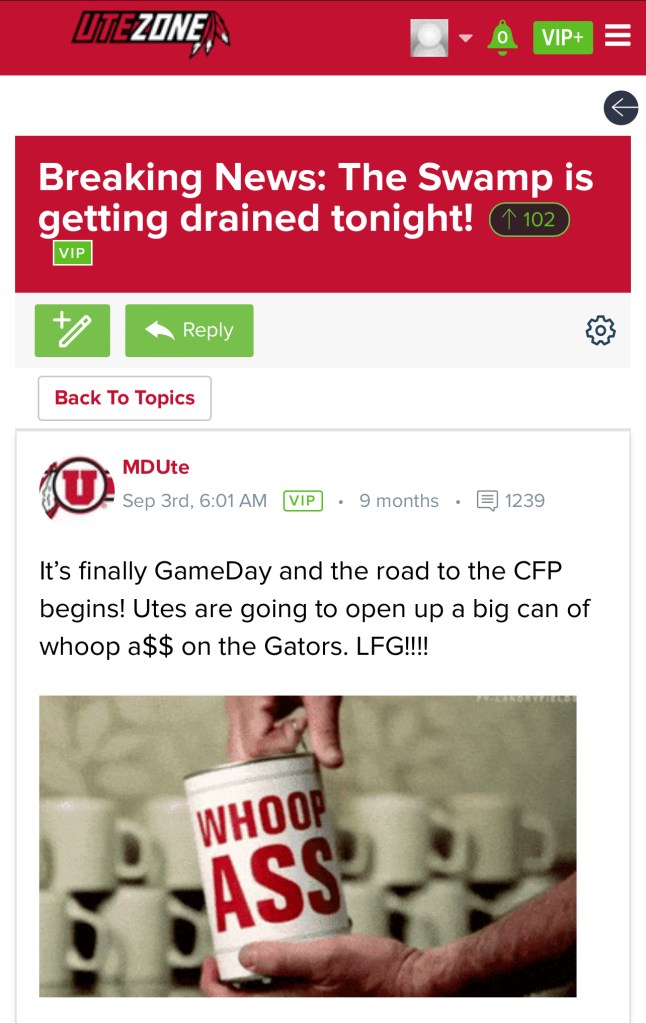646x1023 pixels.
Task: Open the notifications bell
Action: 502,38
